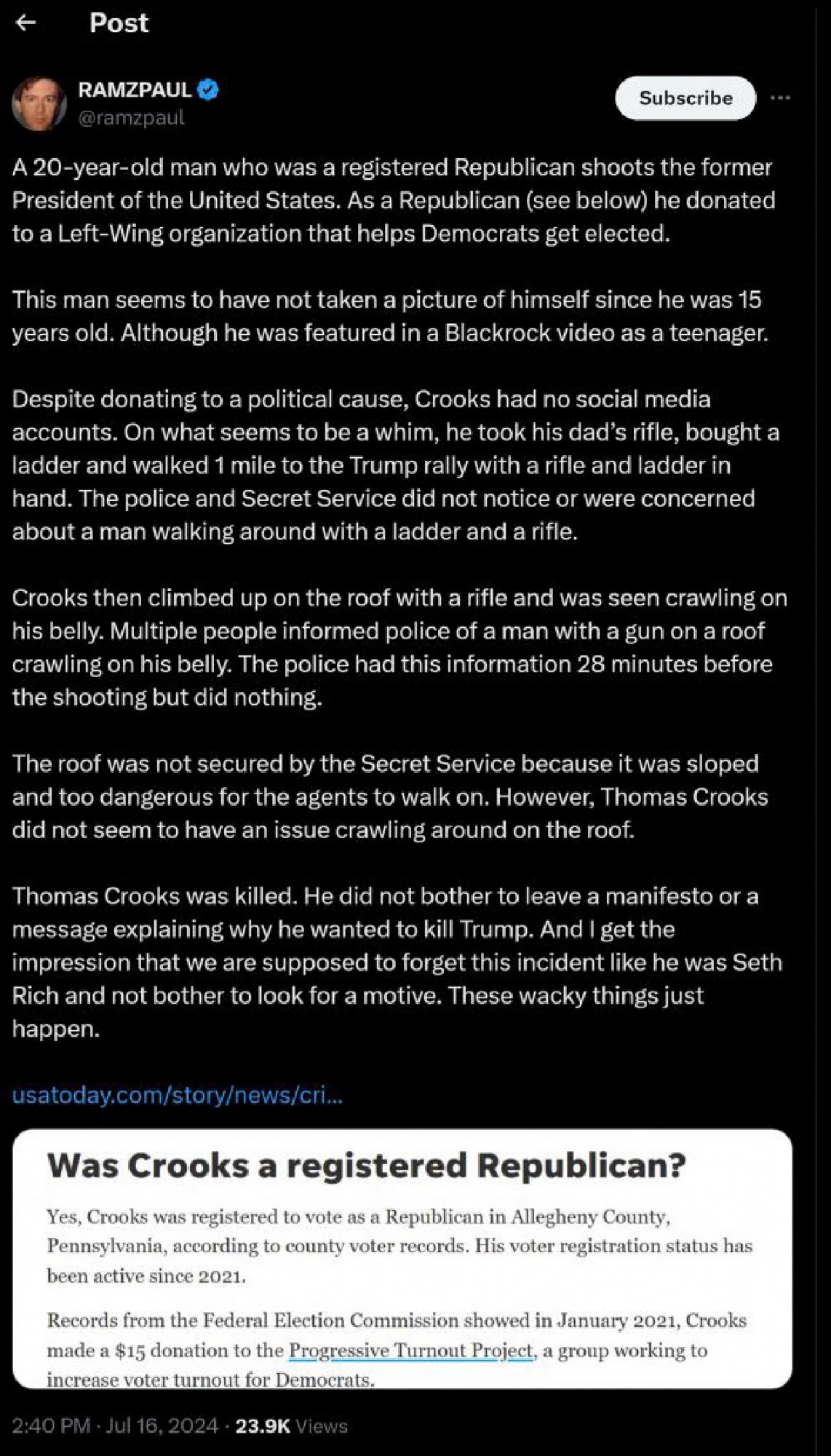Go back using the arrow icon
This screenshot has width=831, height=1456.
[26, 23]
